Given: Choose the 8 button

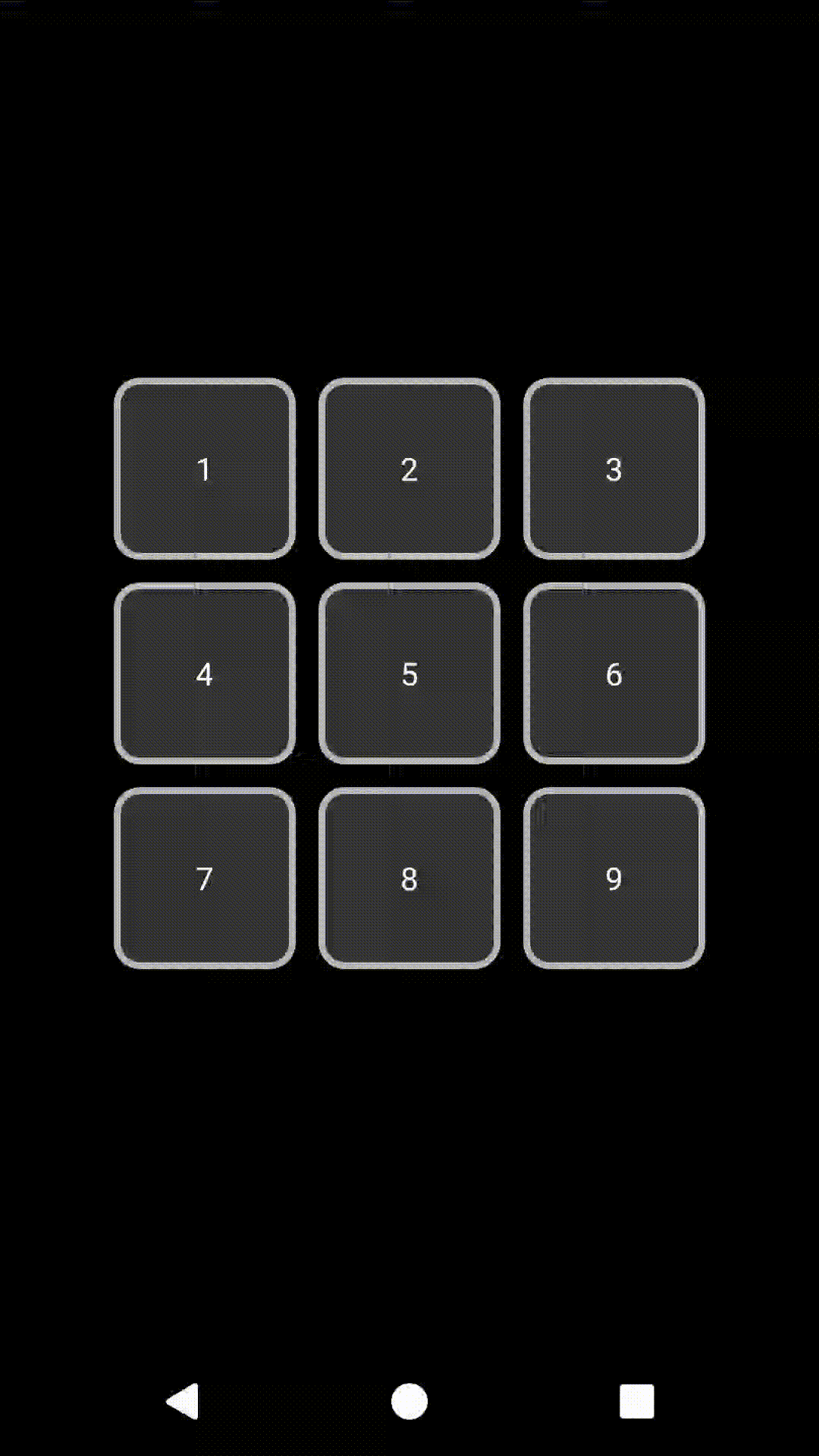Looking at the screenshot, I should (x=409, y=878).
